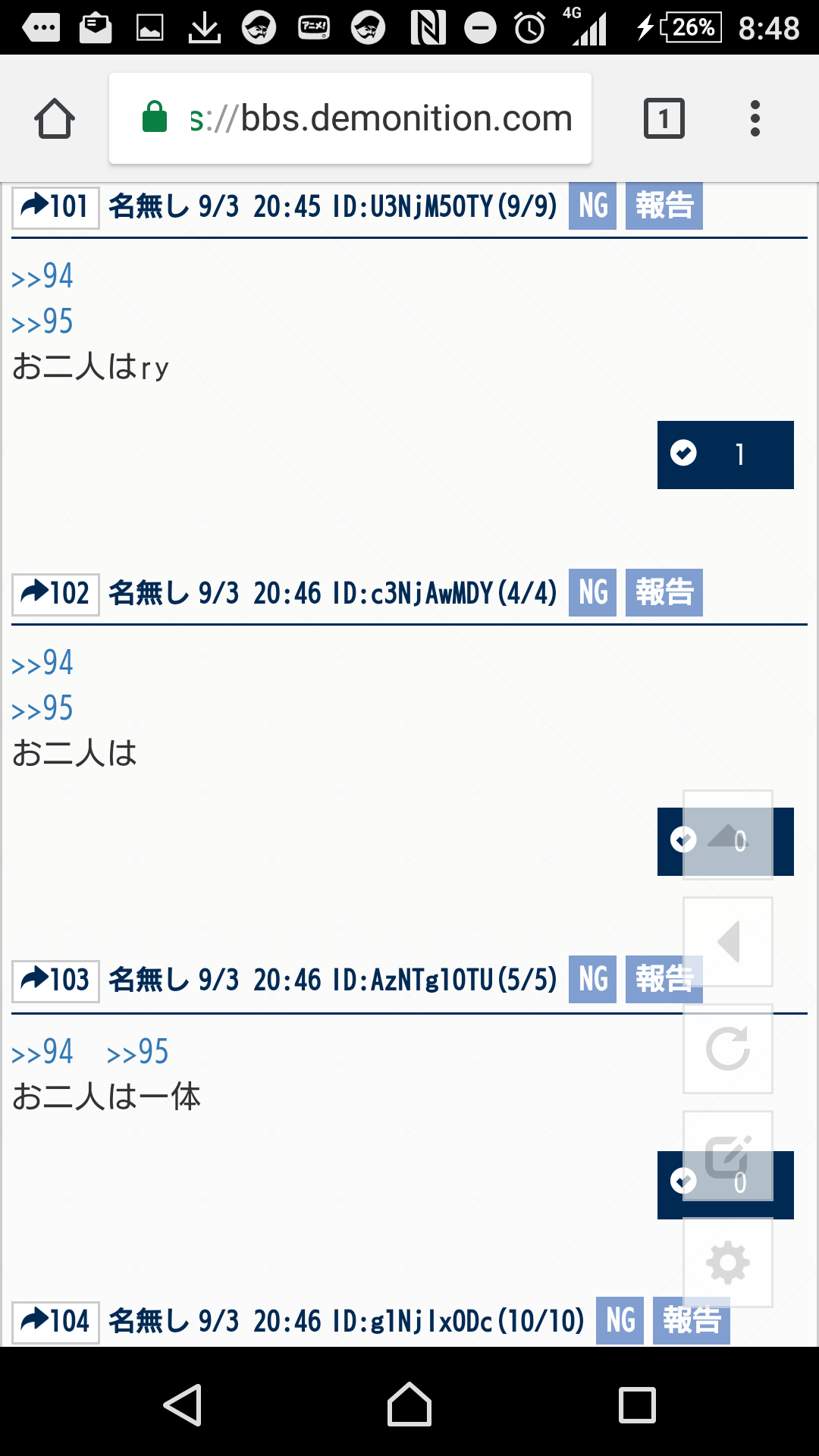Report post 102 with 報告
The height and width of the screenshot is (1456, 819).
(x=664, y=593)
